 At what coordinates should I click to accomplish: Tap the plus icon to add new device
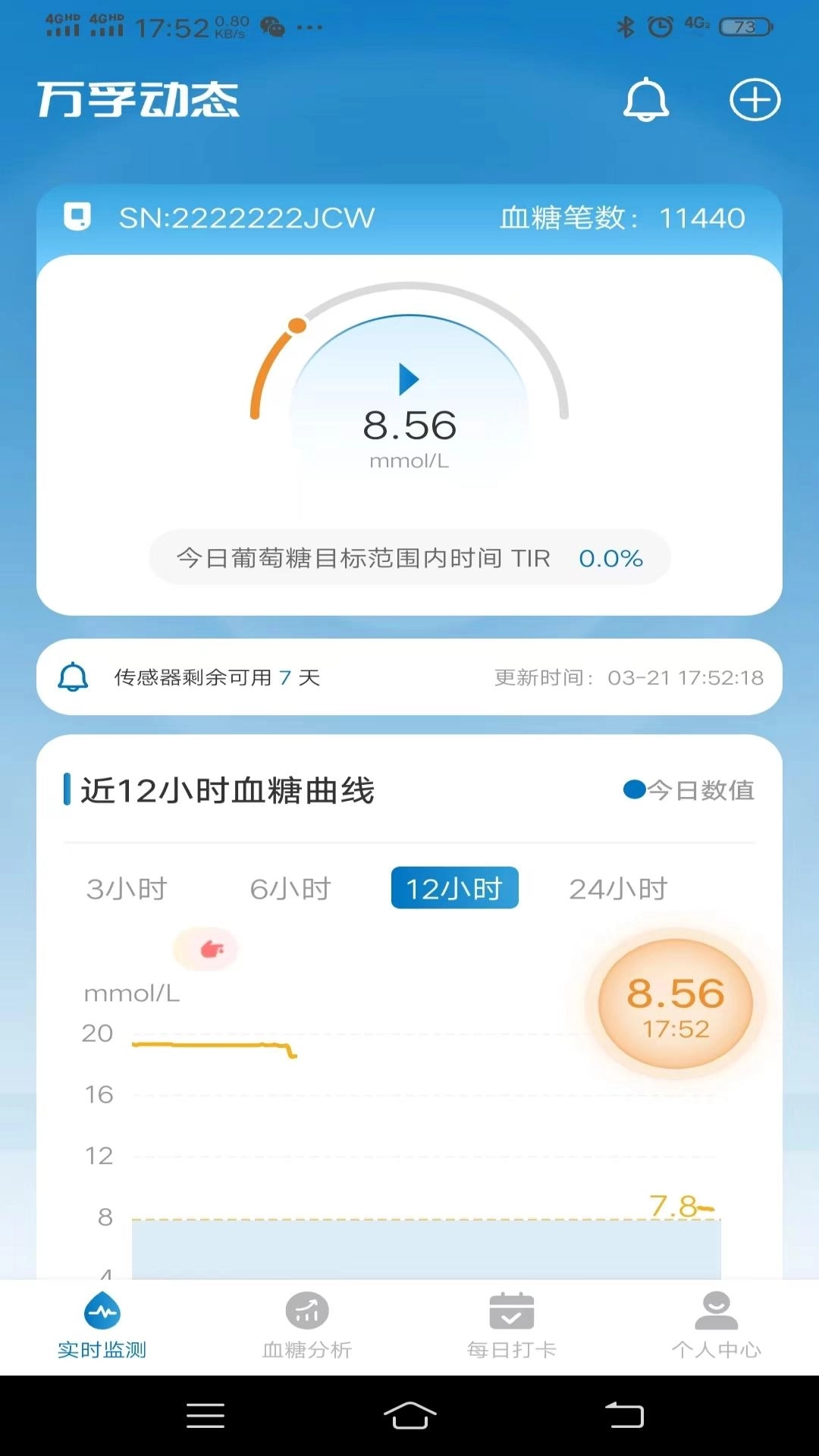[755, 99]
